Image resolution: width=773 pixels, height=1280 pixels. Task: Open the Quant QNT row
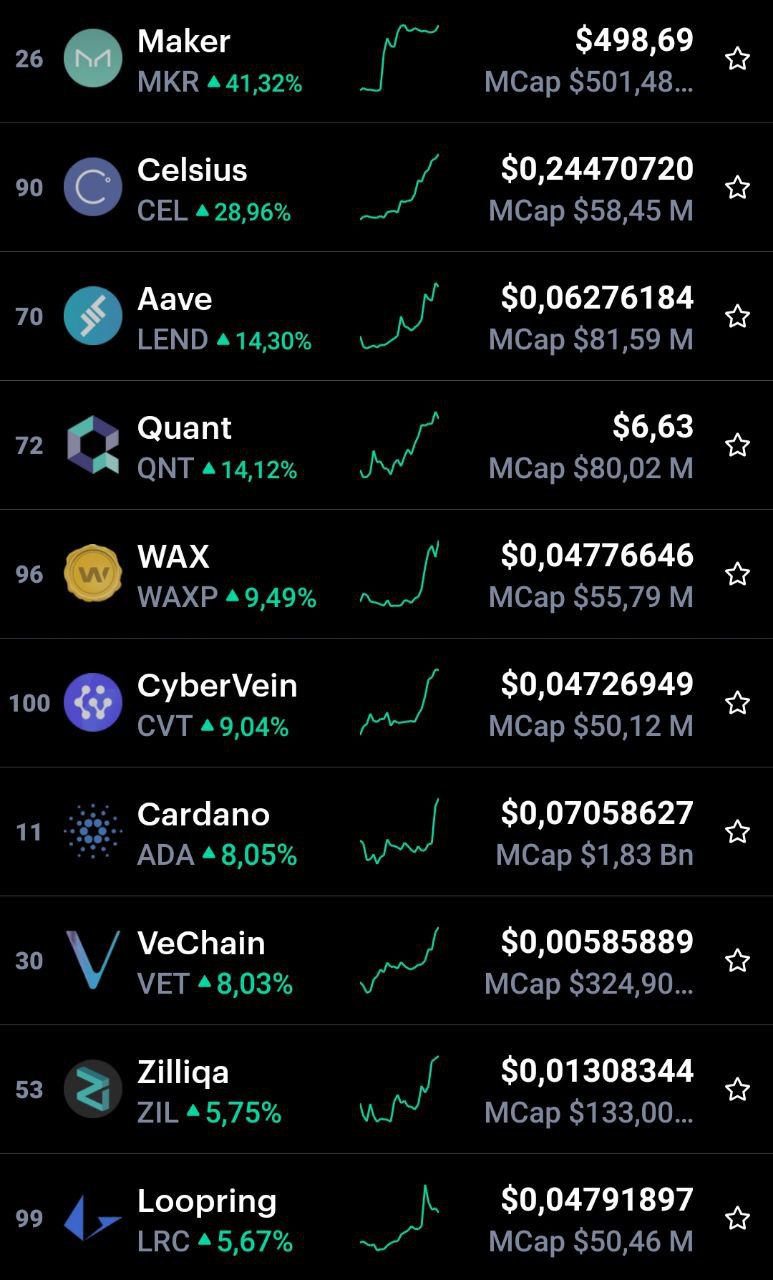[386, 445]
